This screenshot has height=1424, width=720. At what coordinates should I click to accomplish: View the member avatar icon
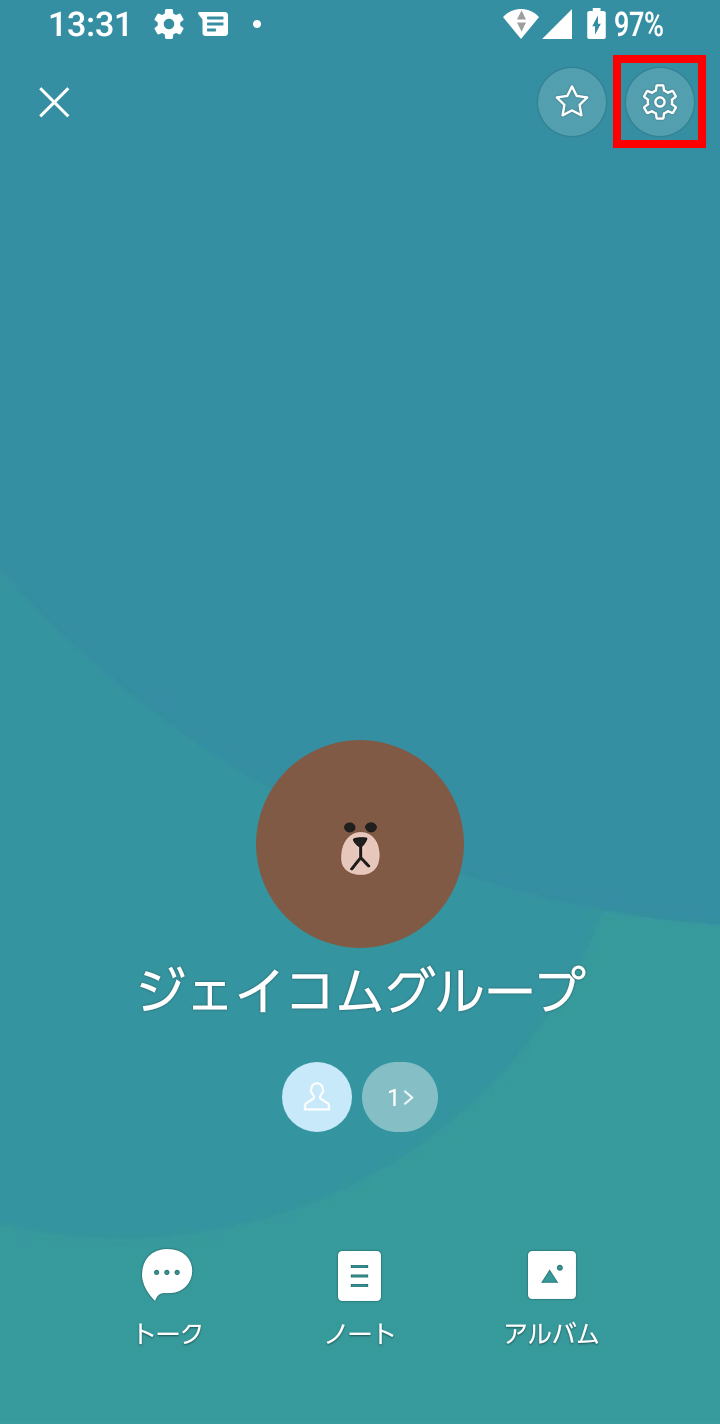(317, 1097)
